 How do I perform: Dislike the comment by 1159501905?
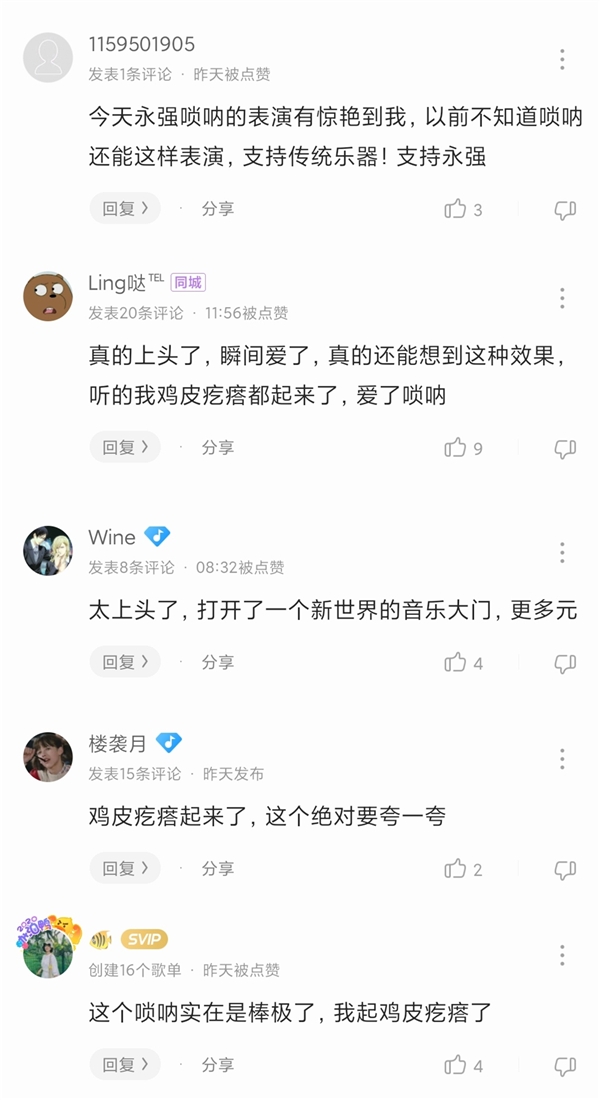(x=565, y=210)
